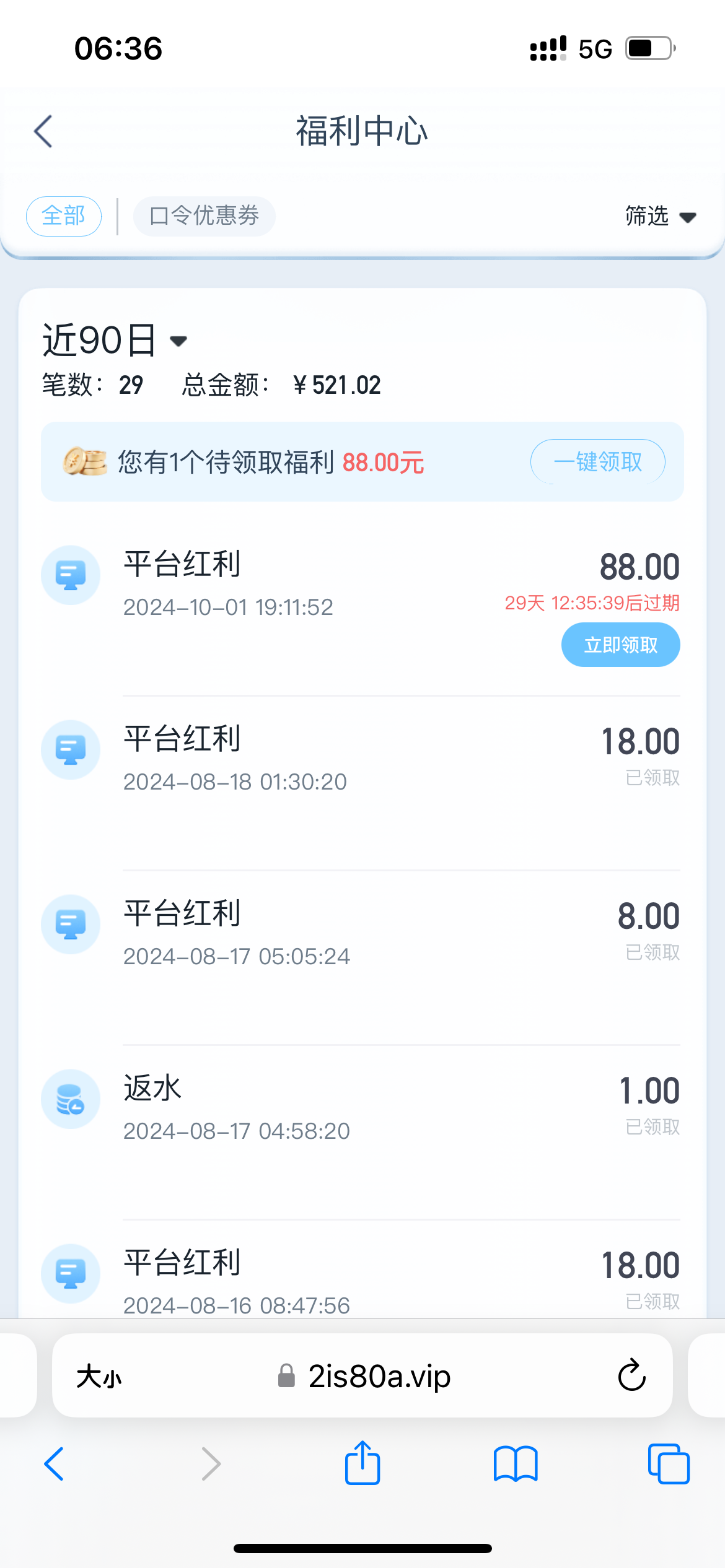Share this page from Safari
This screenshot has height=1568, width=725.
[362, 1463]
